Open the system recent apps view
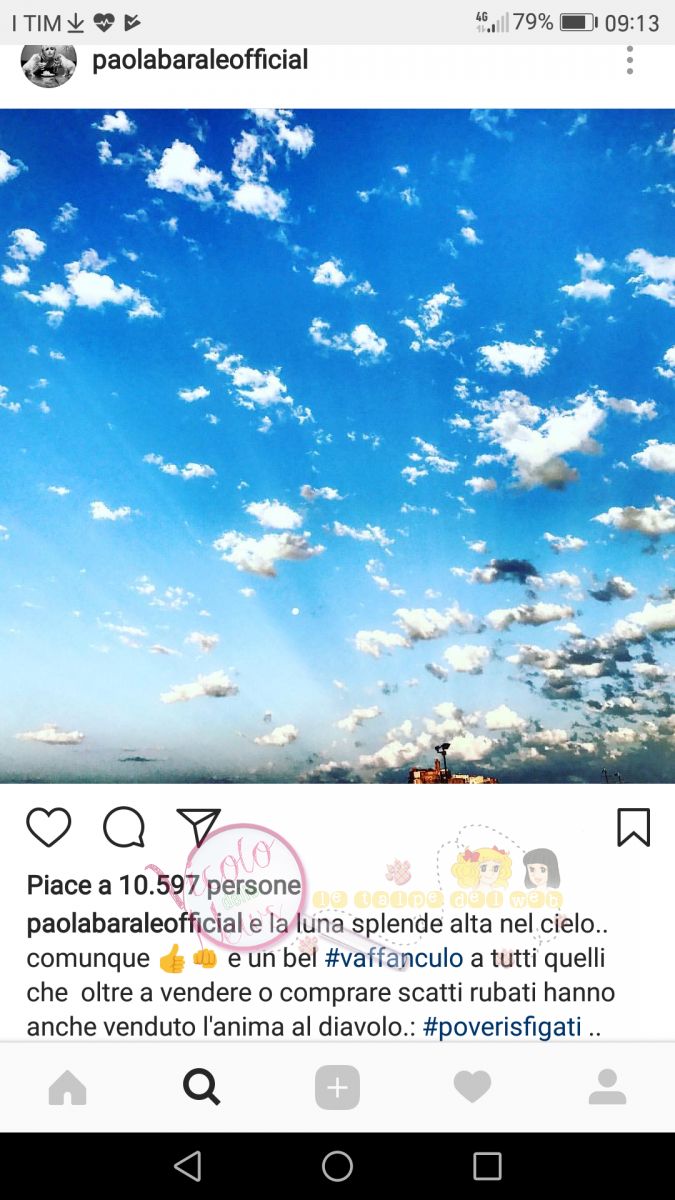Screen dimensions: 675x1200 pos(487,1166)
